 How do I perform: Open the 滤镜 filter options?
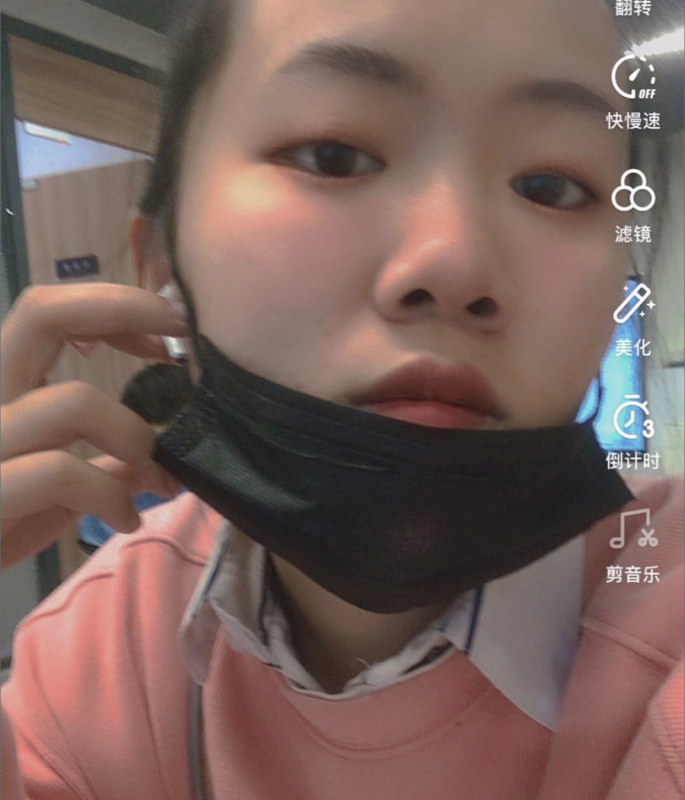coord(633,191)
